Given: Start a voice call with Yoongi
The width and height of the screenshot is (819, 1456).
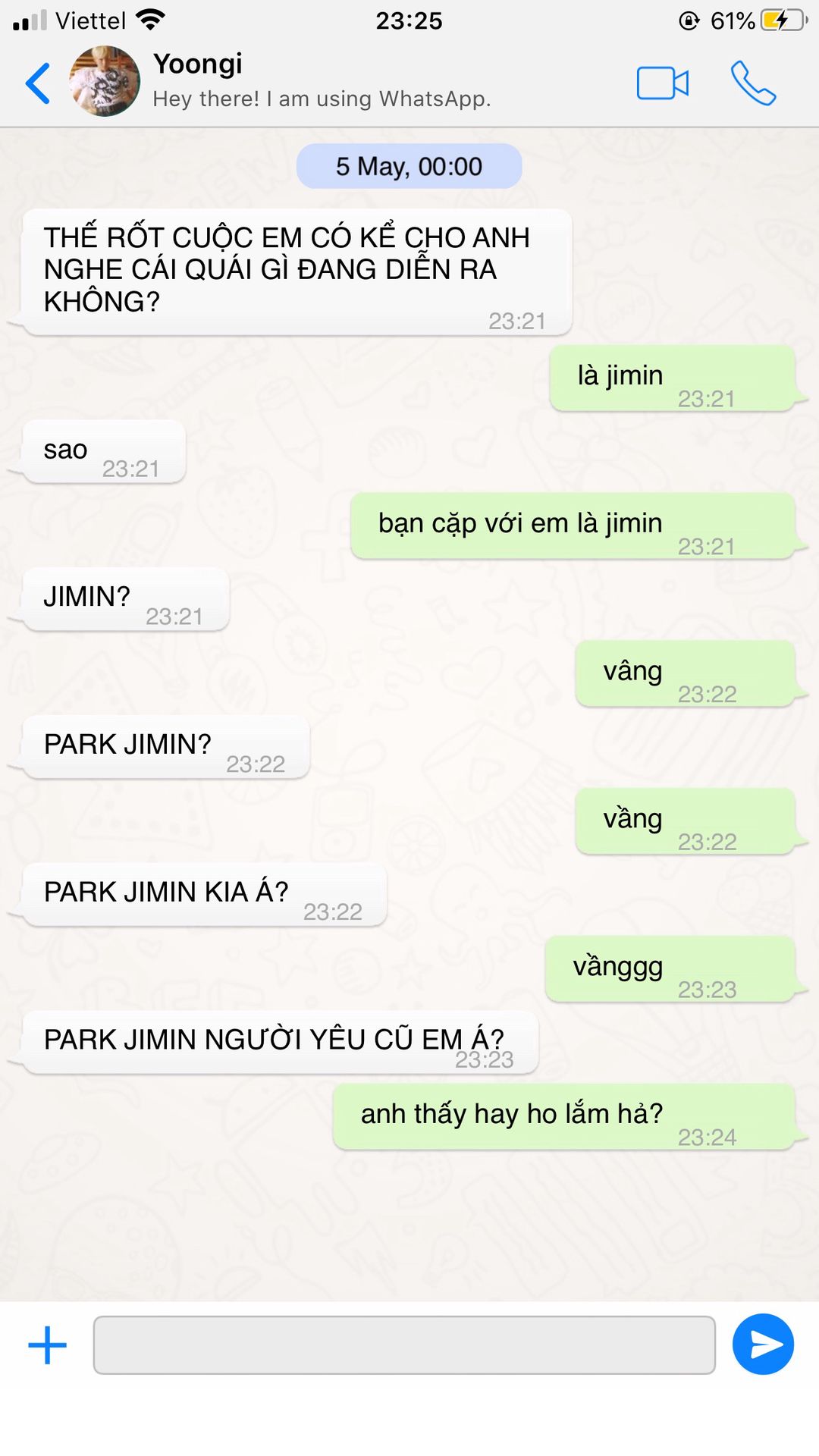Looking at the screenshot, I should tap(753, 83).
